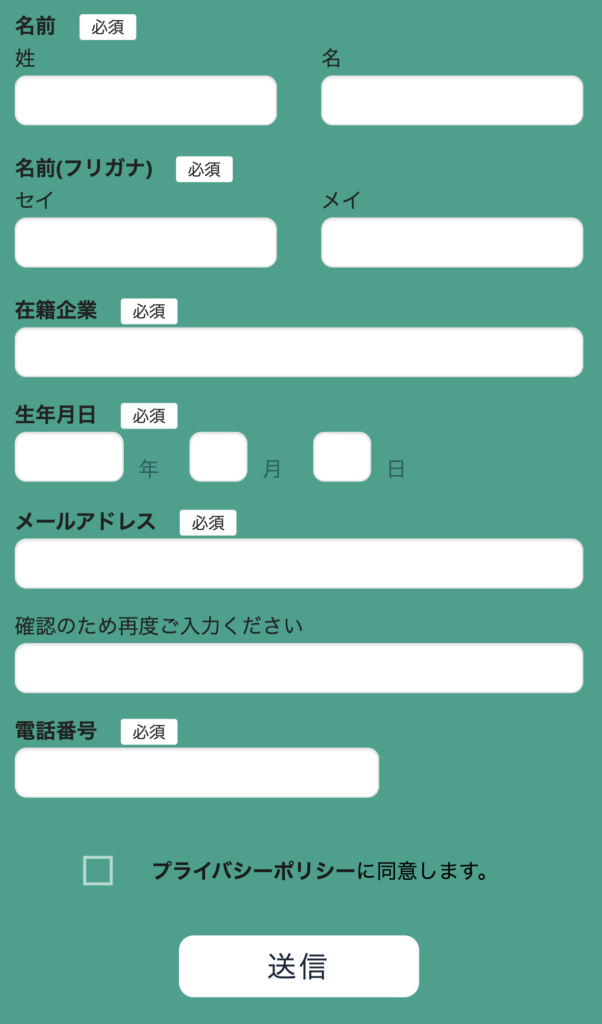This screenshot has height=1024, width=602.
Task: Tap the 電話番号 phone number field
Action: [x=197, y=773]
